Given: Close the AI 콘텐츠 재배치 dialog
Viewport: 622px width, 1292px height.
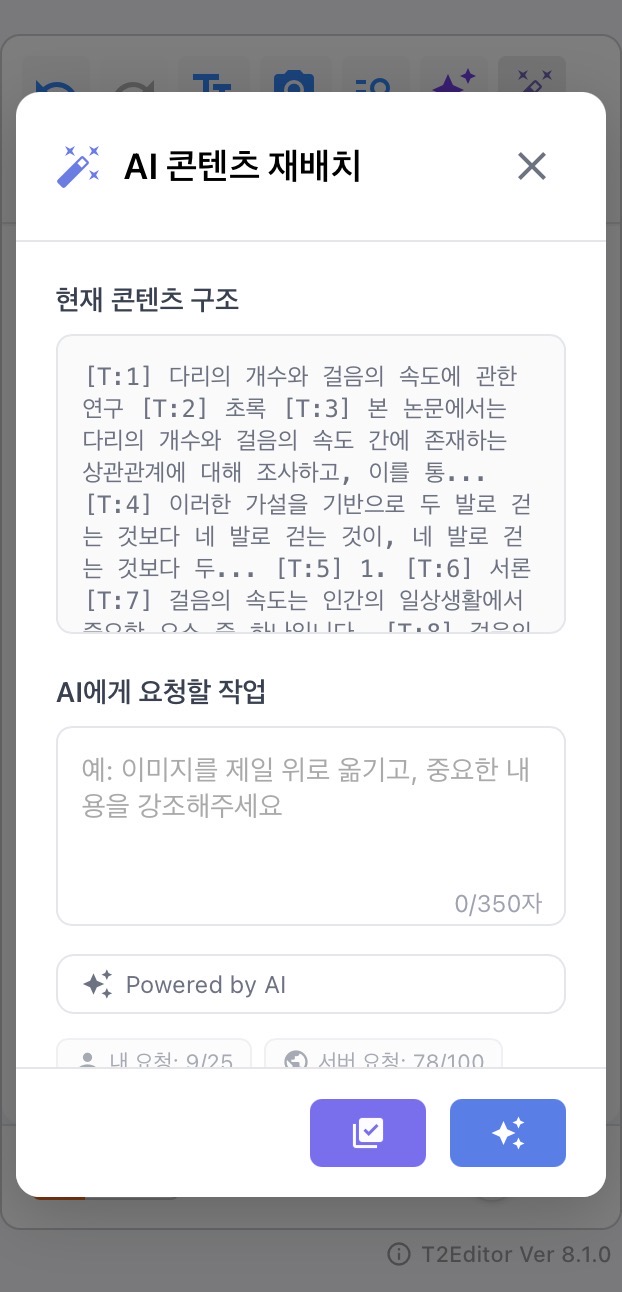Looking at the screenshot, I should (531, 166).
